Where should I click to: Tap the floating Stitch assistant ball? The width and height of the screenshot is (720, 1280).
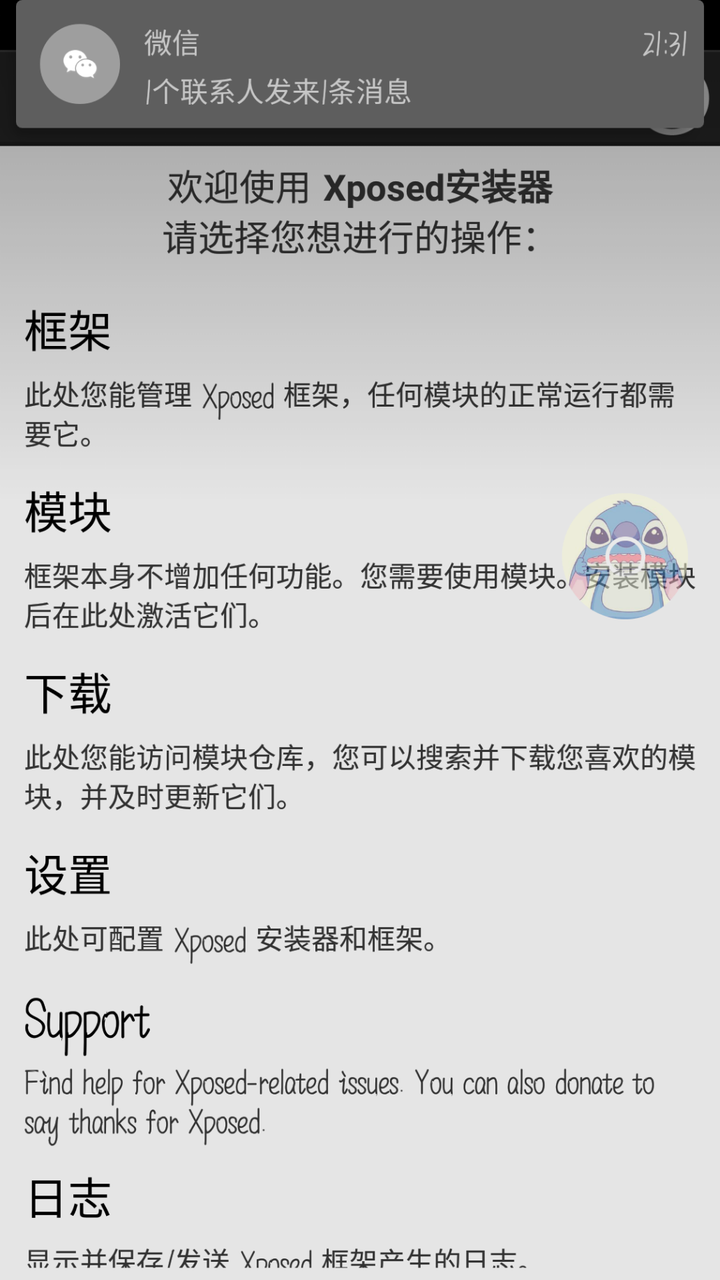coord(625,556)
